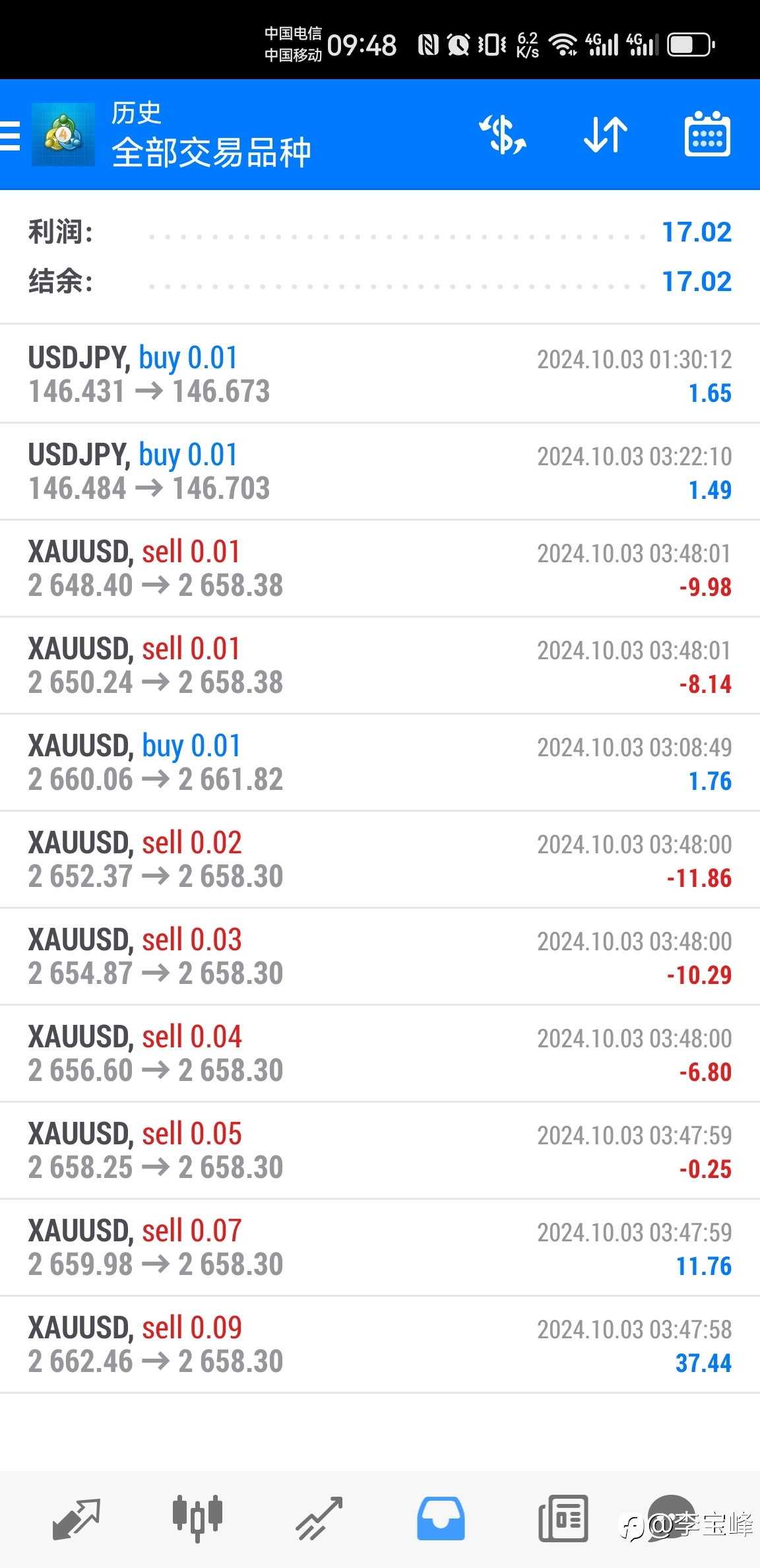Open the XAUUSD sell trade with loss -8.14
760x1568 pixels.
380,665
